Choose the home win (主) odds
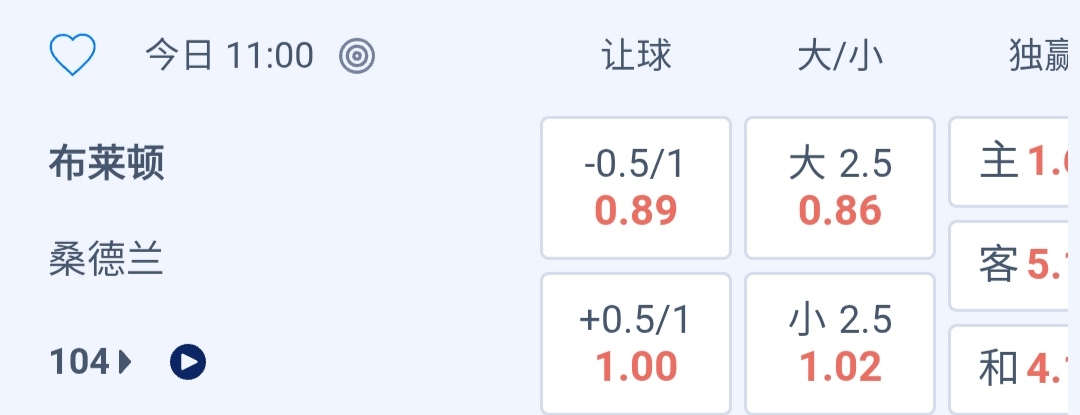Image resolution: width=1080 pixels, height=415 pixels. pyautogui.click(x=1015, y=162)
